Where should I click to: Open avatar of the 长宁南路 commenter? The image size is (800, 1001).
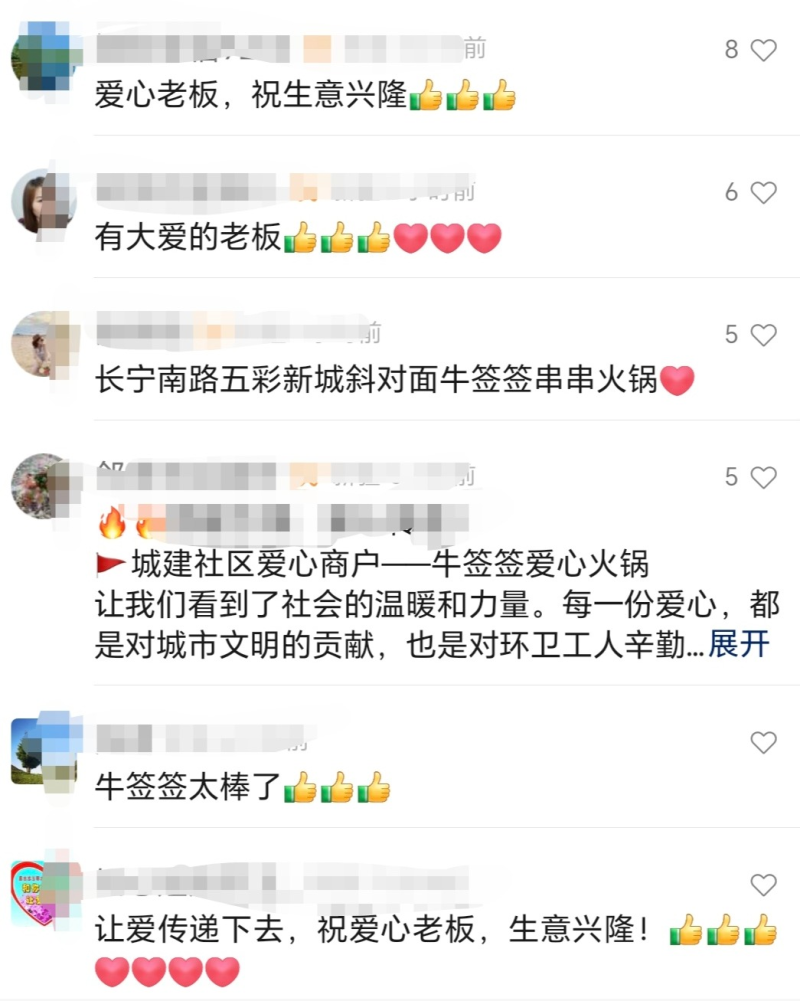pos(43,343)
